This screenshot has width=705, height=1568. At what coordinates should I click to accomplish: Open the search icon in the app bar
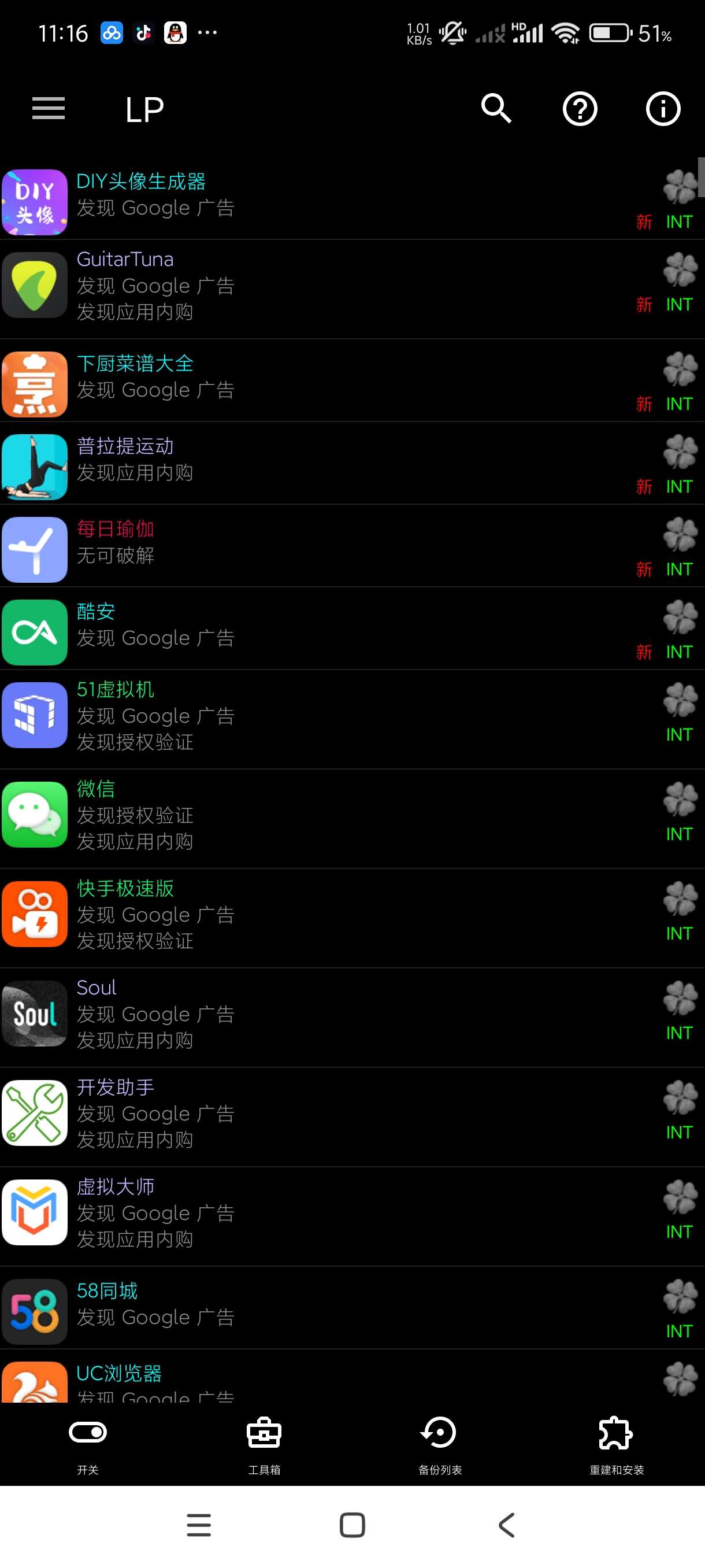pyautogui.click(x=496, y=109)
